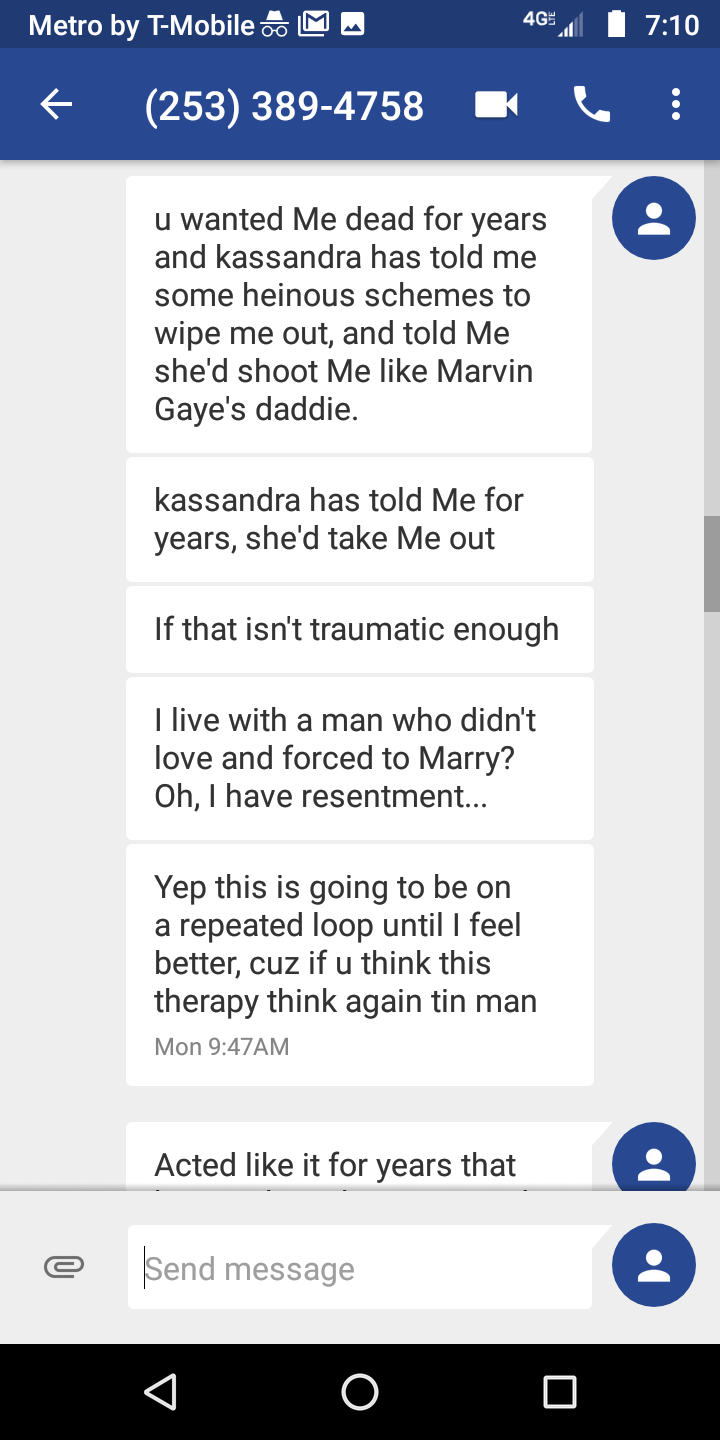
Task: Start a video call with this number
Action: 496,105
